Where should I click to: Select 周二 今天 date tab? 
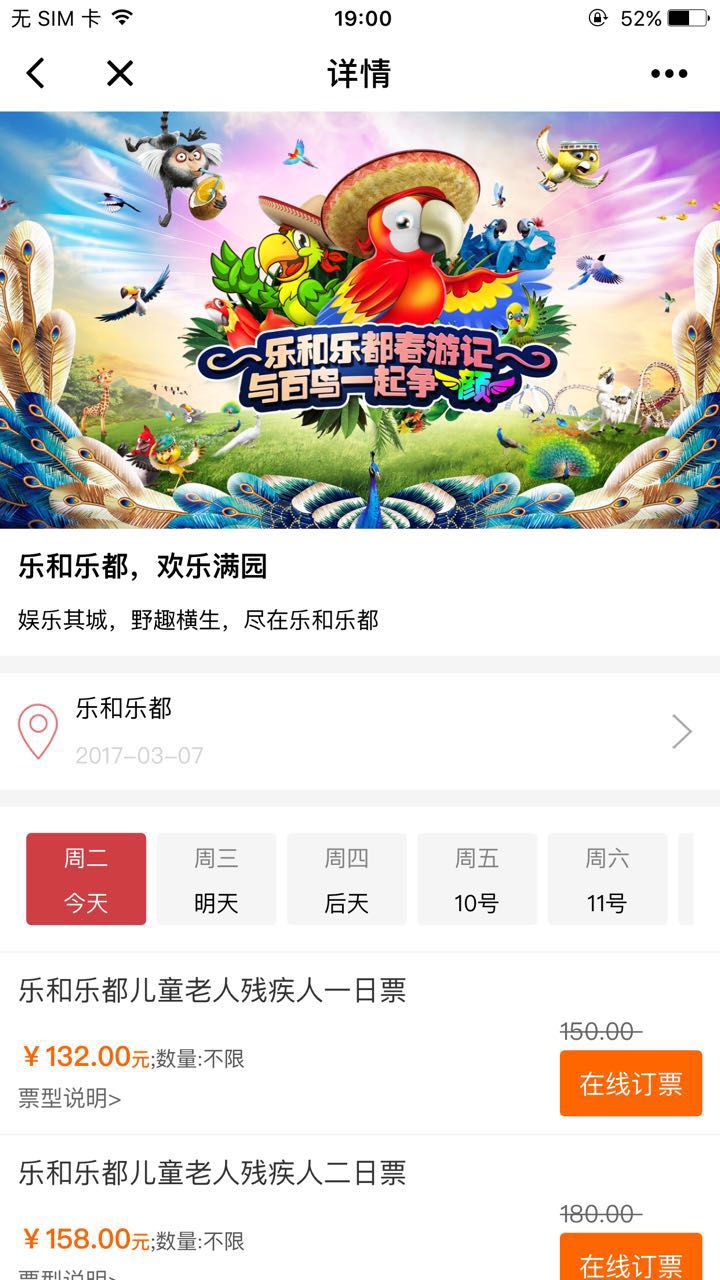point(86,879)
